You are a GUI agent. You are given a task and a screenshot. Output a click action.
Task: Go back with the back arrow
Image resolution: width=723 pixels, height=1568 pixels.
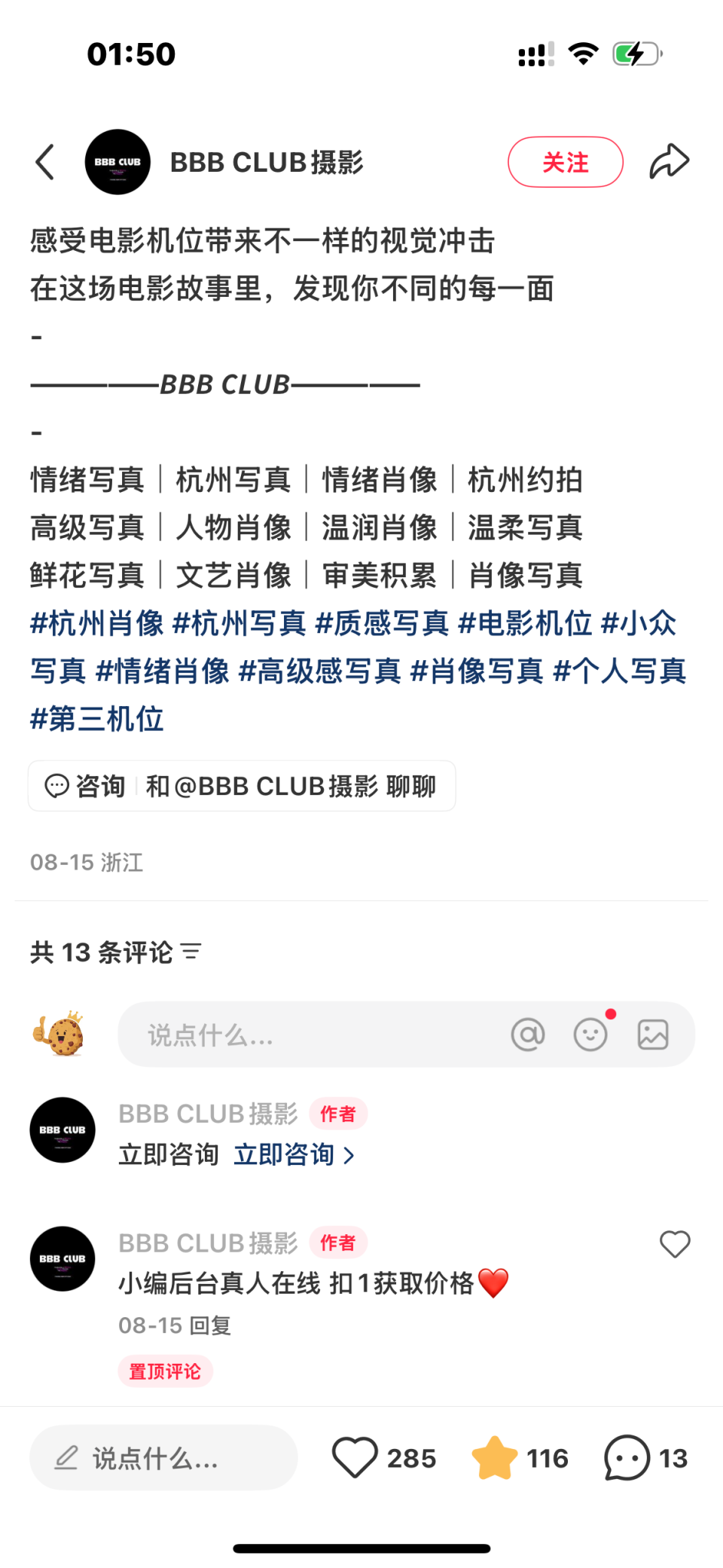(44, 161)
